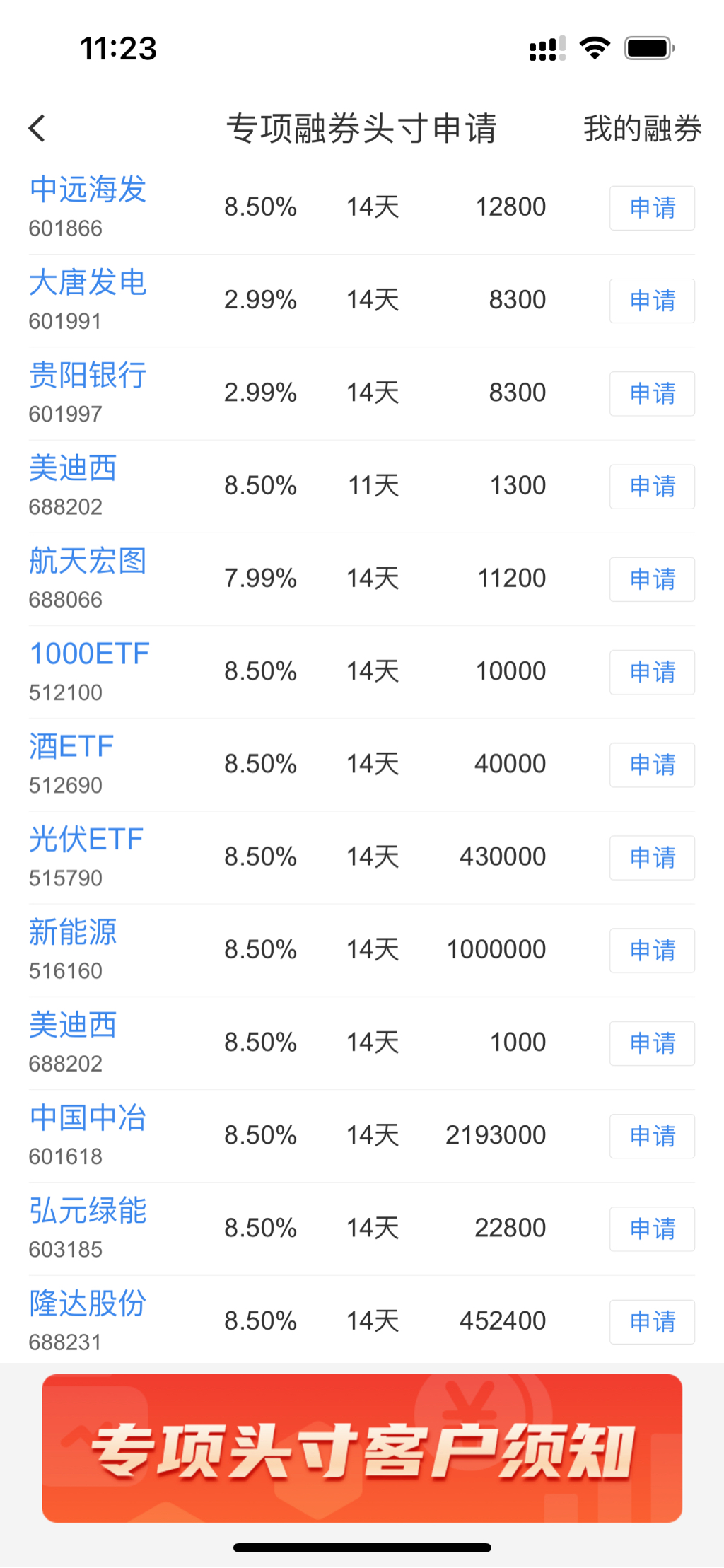The image size is (724, 1568).
Task: Tap 申请 for 隆达股份
Action: (x=652, y=1322)
